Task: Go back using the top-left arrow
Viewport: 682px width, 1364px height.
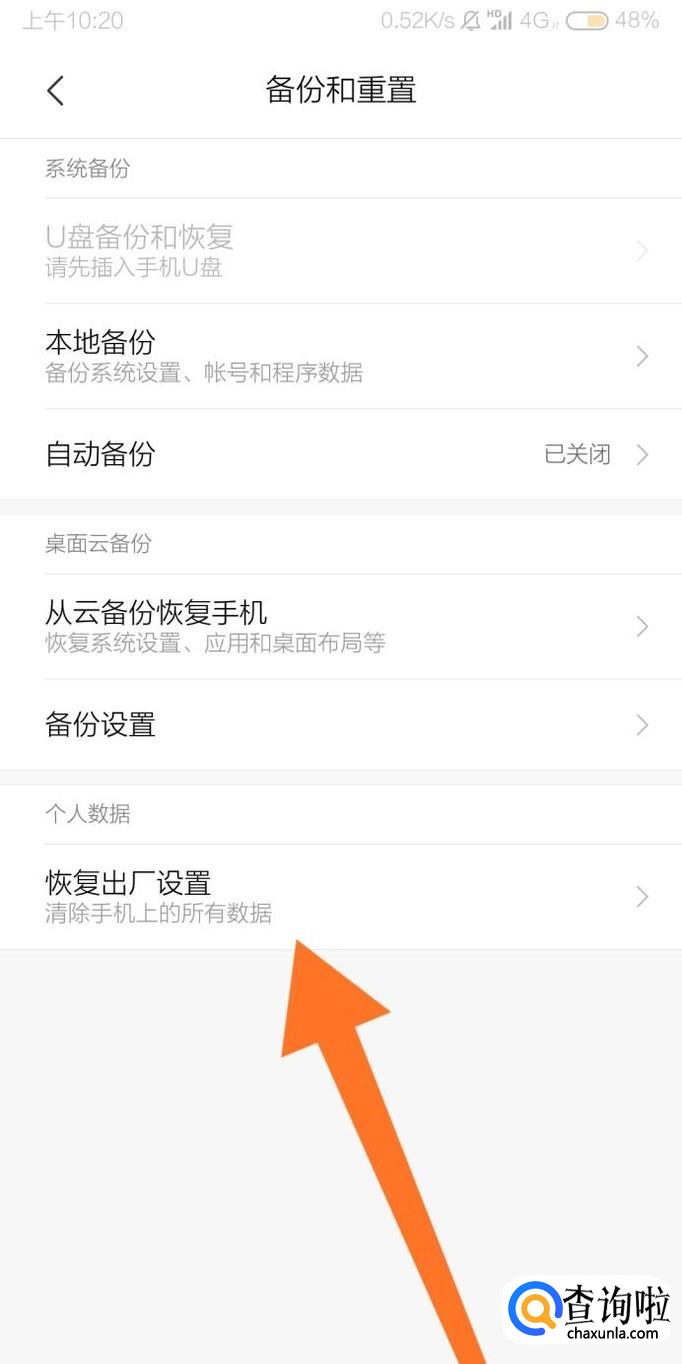Action: click(x=56, y=90)
